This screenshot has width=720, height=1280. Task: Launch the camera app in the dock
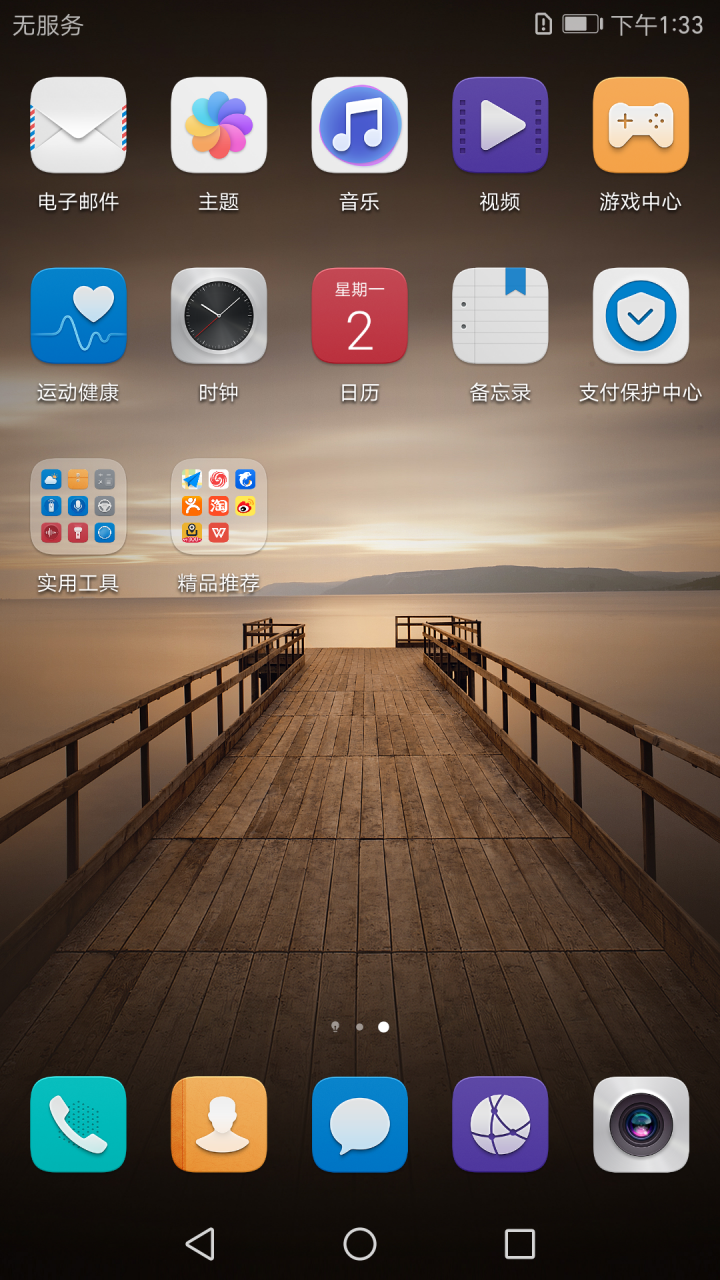click(641, 1124)
